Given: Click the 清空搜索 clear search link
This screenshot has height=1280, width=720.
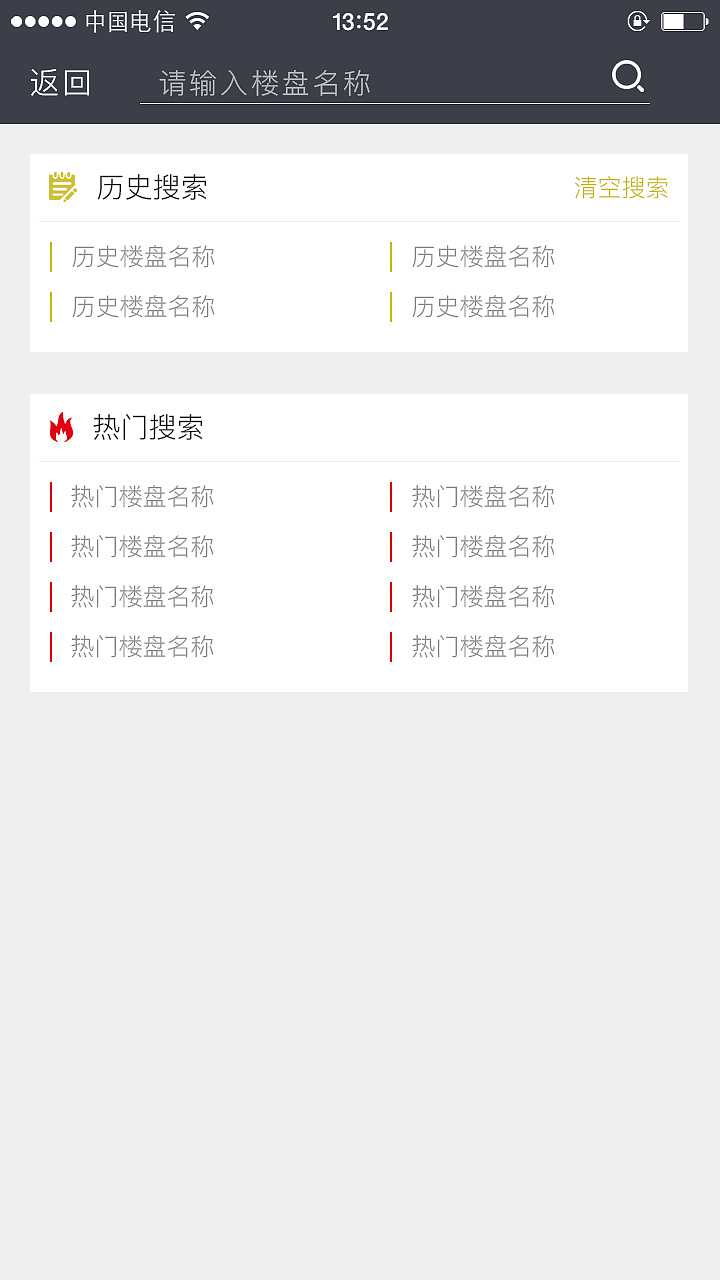Looking at the screenshot, I should pyautogui.click(x=621, y=188).
